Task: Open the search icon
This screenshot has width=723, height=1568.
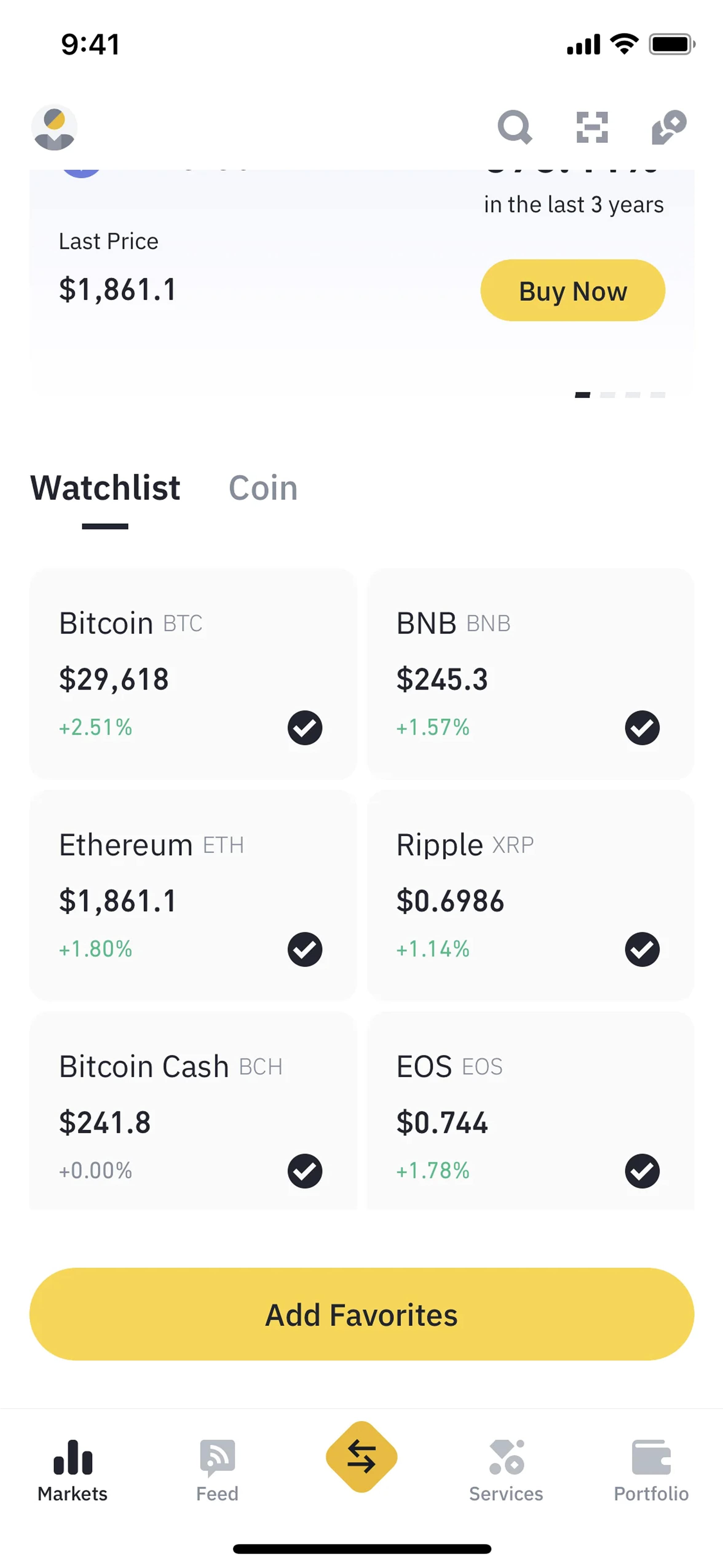Action: pos(515,127)
